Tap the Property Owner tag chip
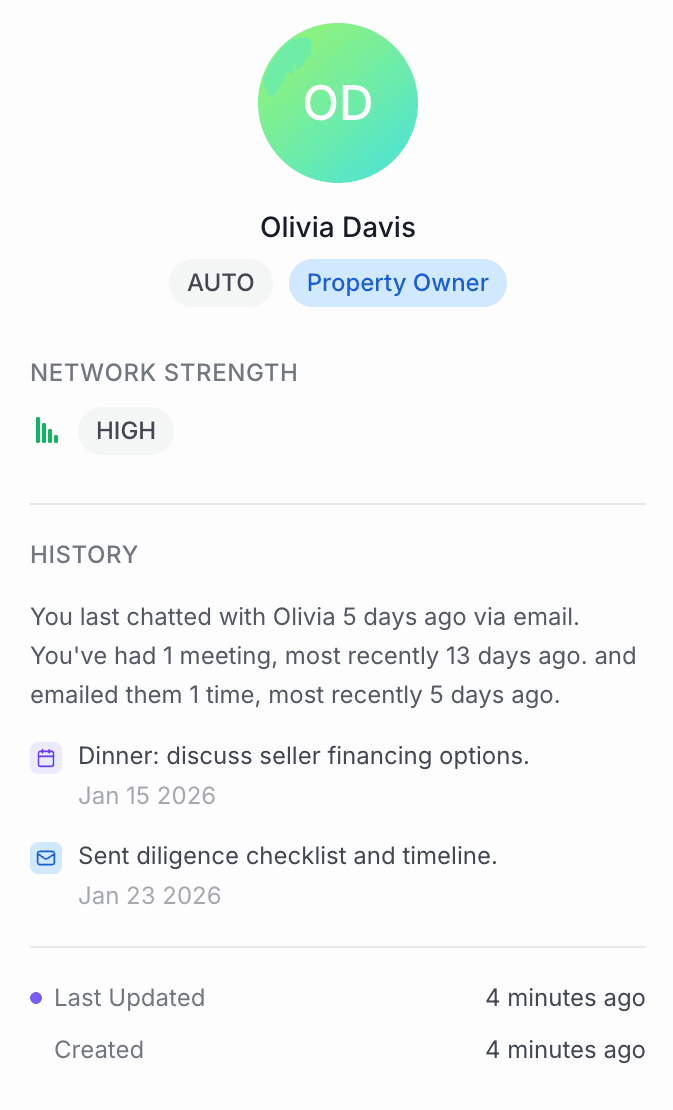Screen dimensions: 673x1110 point(397,283)
